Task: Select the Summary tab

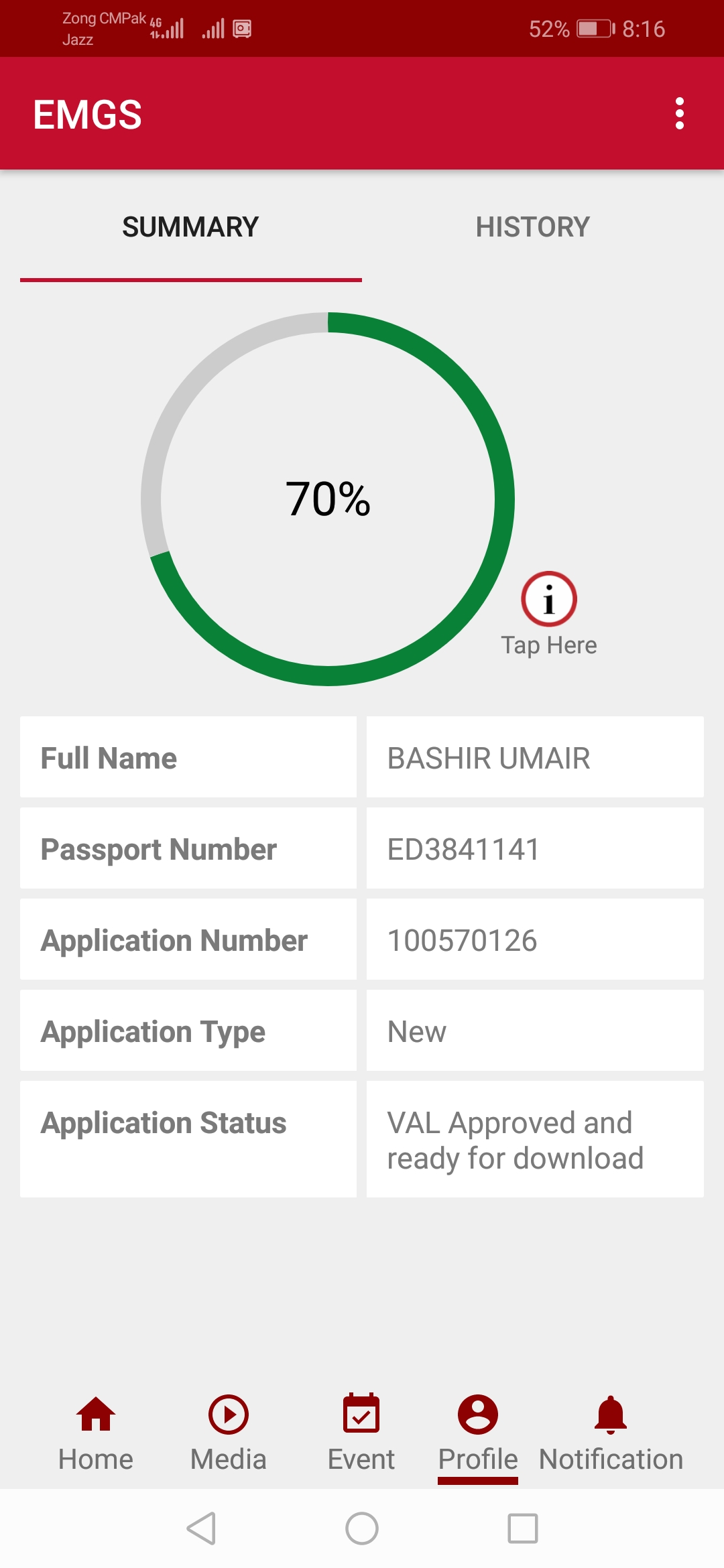Action: point(190,227)
